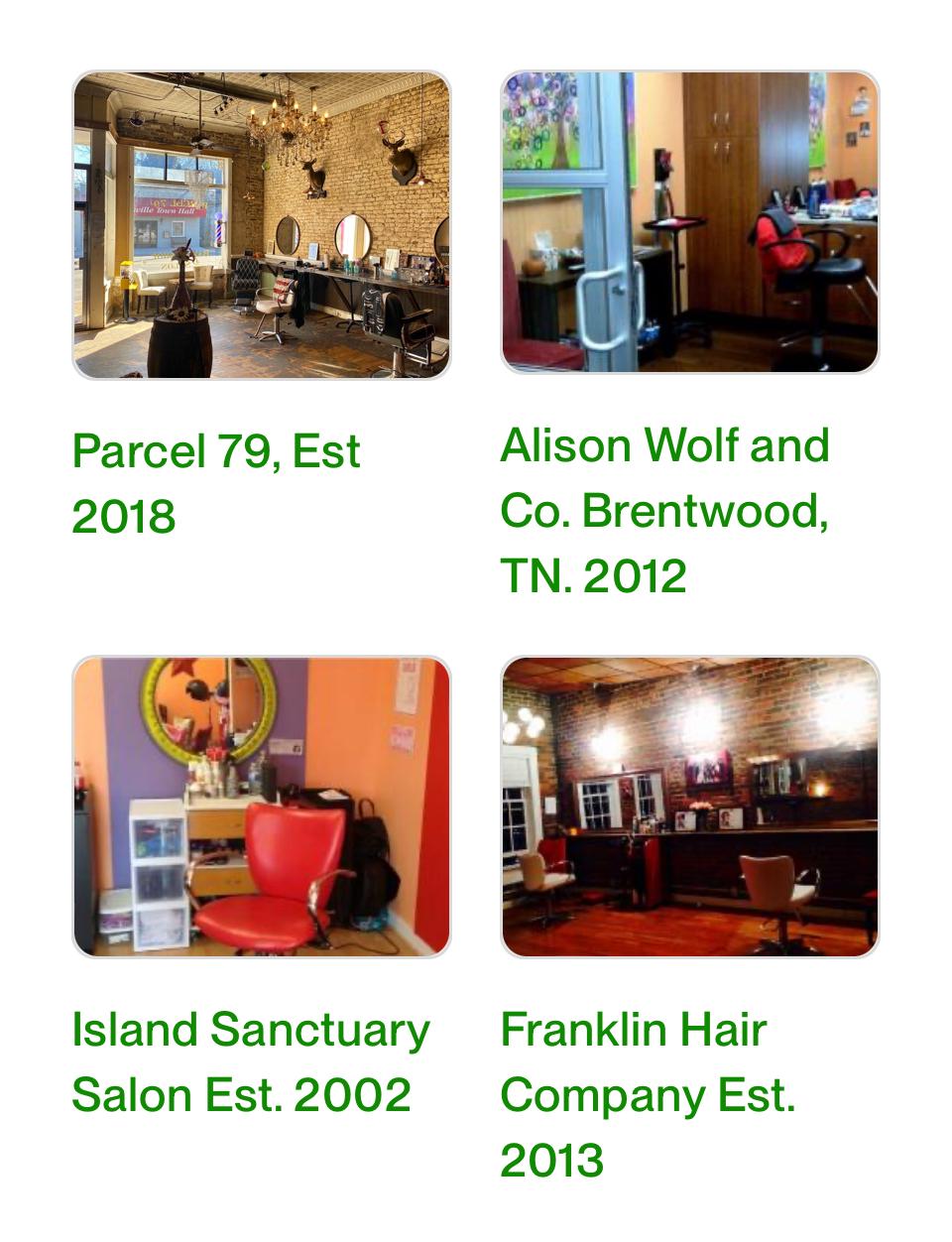View the Island Sanctuary Salon photo
Screen dimensions: 952x1242
click(262, 807)
